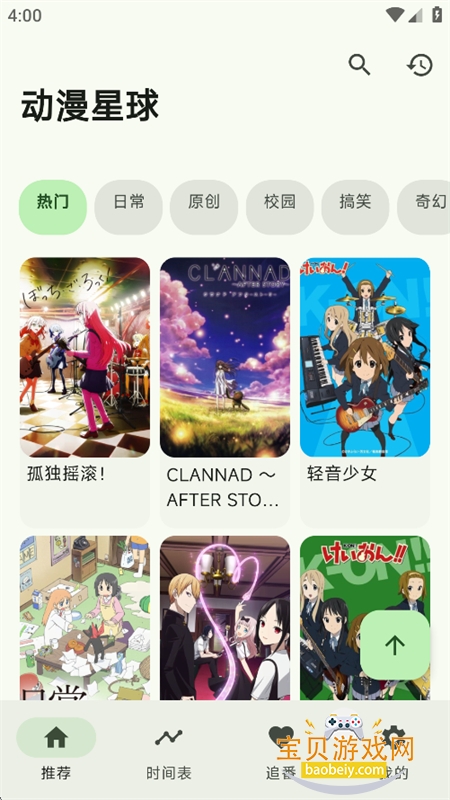Open the watch history icon

pyautogui.click(x=420, y=65)
